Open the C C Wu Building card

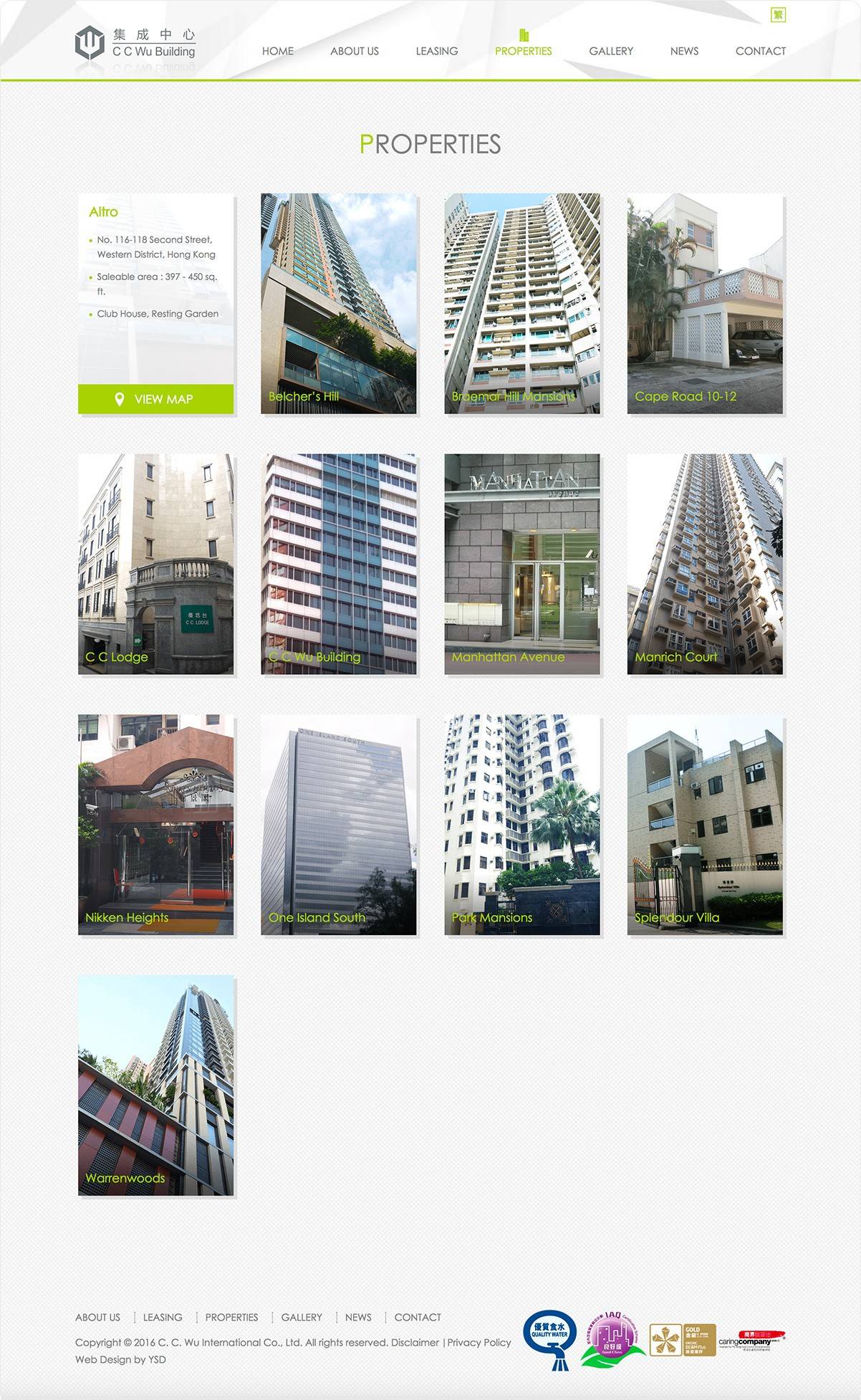(x=338, y=564)
